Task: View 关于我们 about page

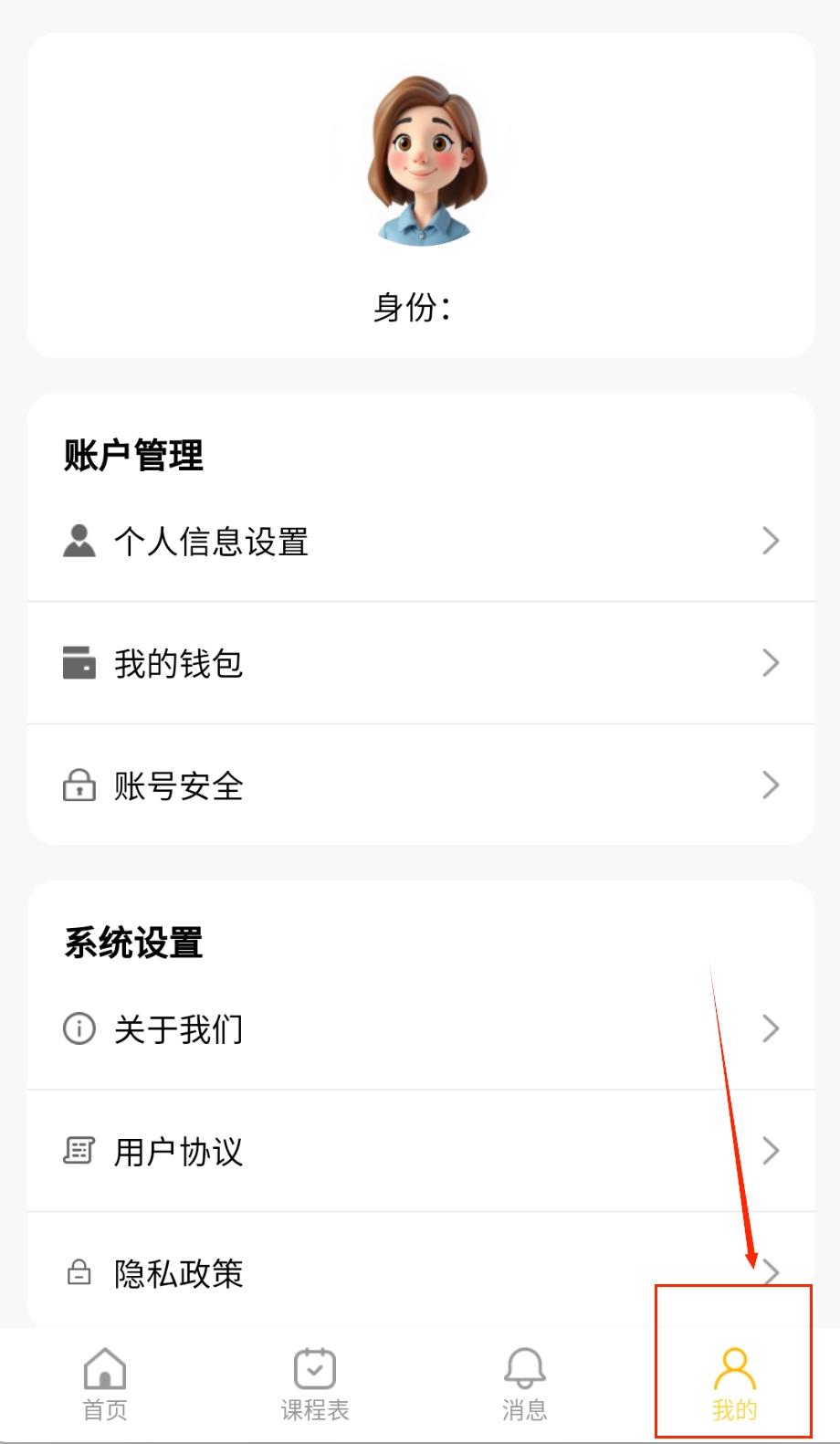Action: click(x=420, y=1029)
